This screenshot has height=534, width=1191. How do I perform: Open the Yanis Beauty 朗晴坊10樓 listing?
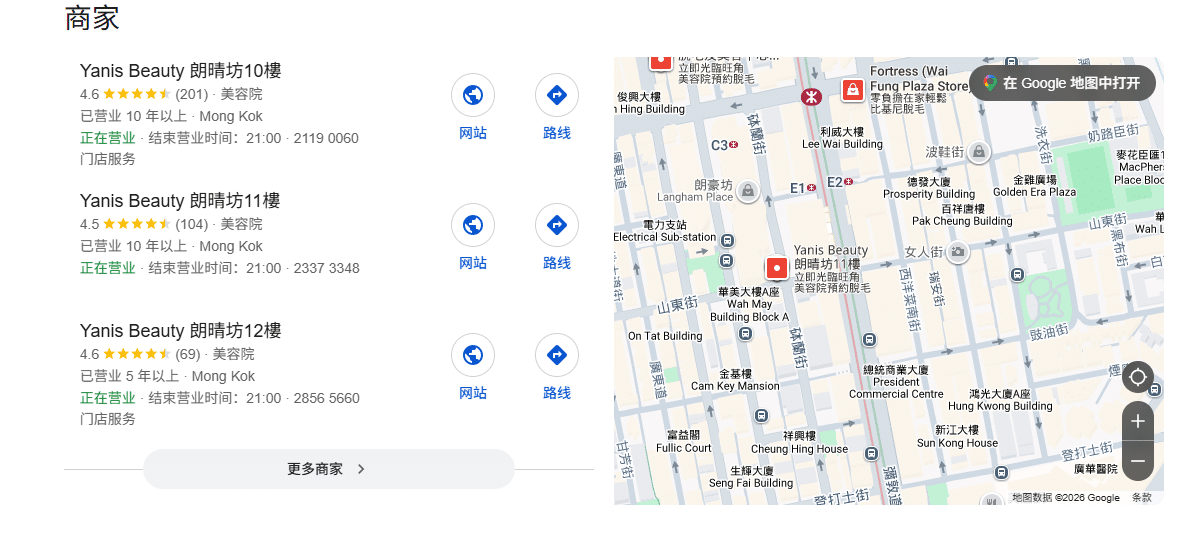(x=181, y=71)
